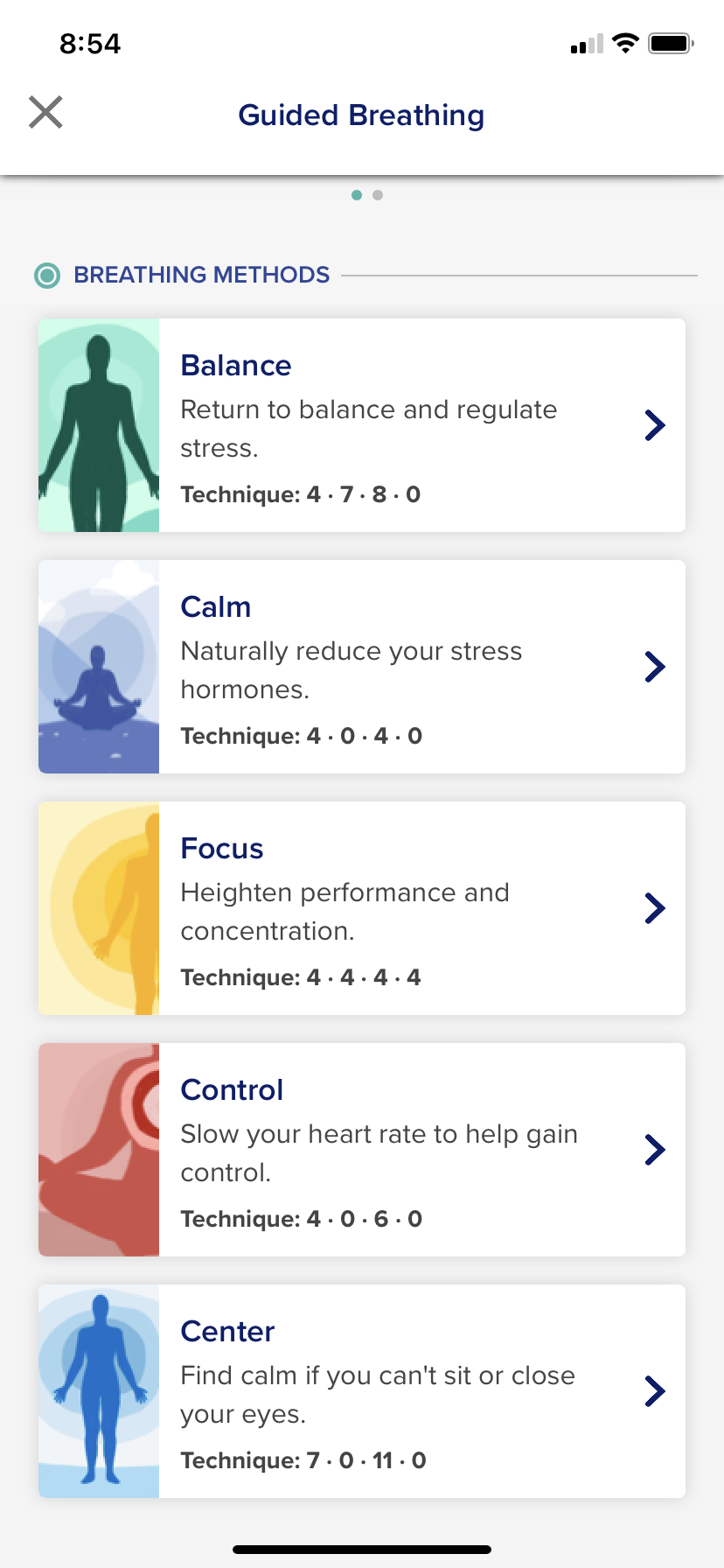Open the Control breathing method

[362, 1150]
